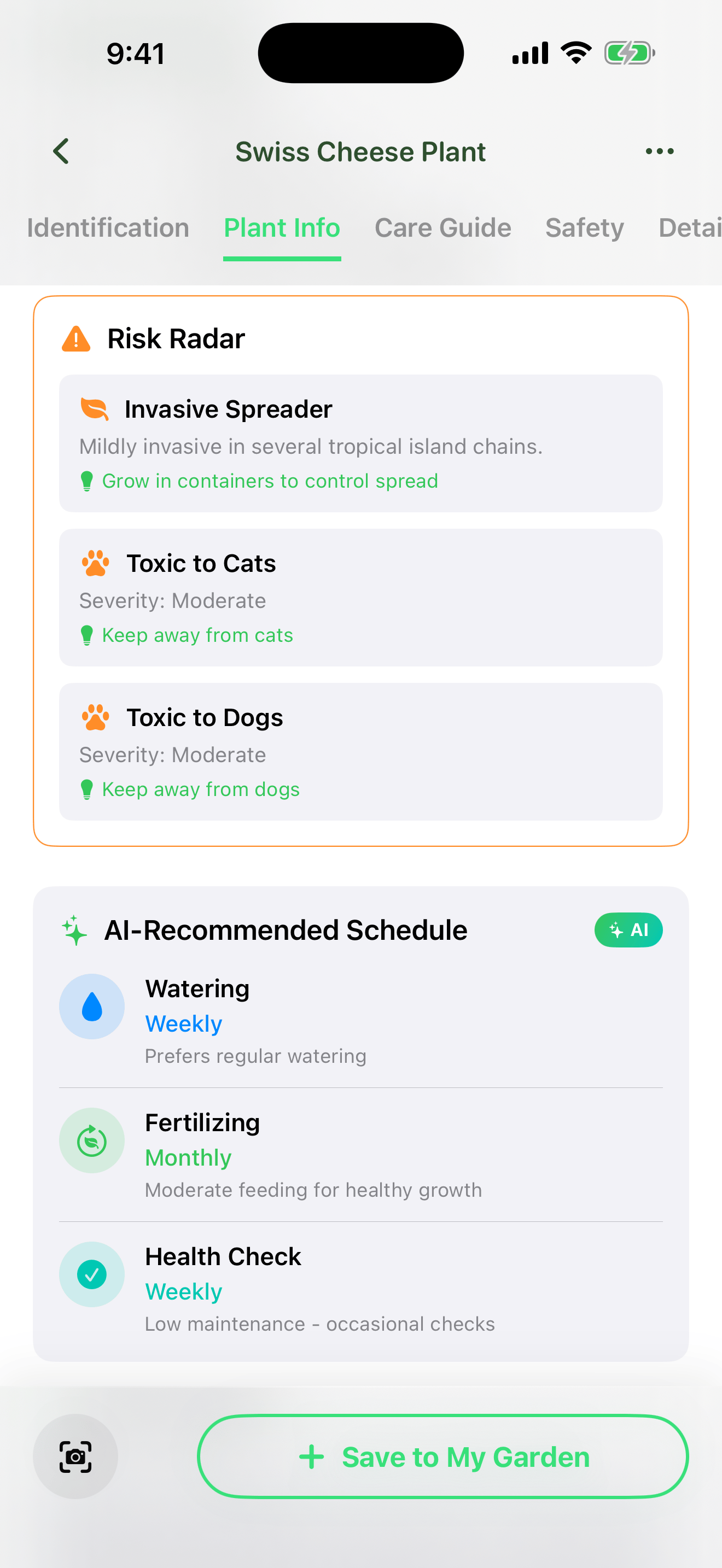Tap the Swiss Cheese Plant title
The image size is (722, 1568).
(x=360, y=151)
